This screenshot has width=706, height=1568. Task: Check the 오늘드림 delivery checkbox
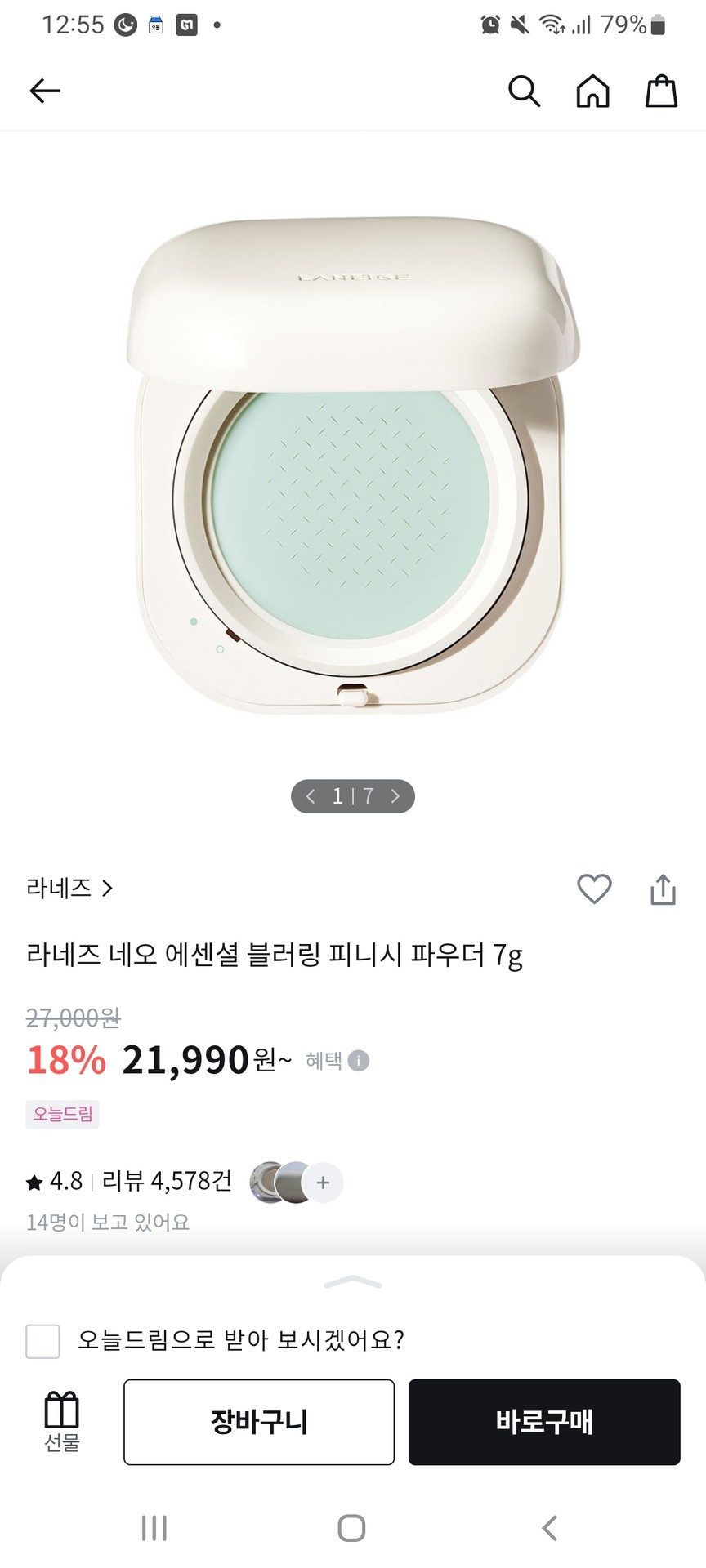pyautogui.click(x=43, y=1341)
